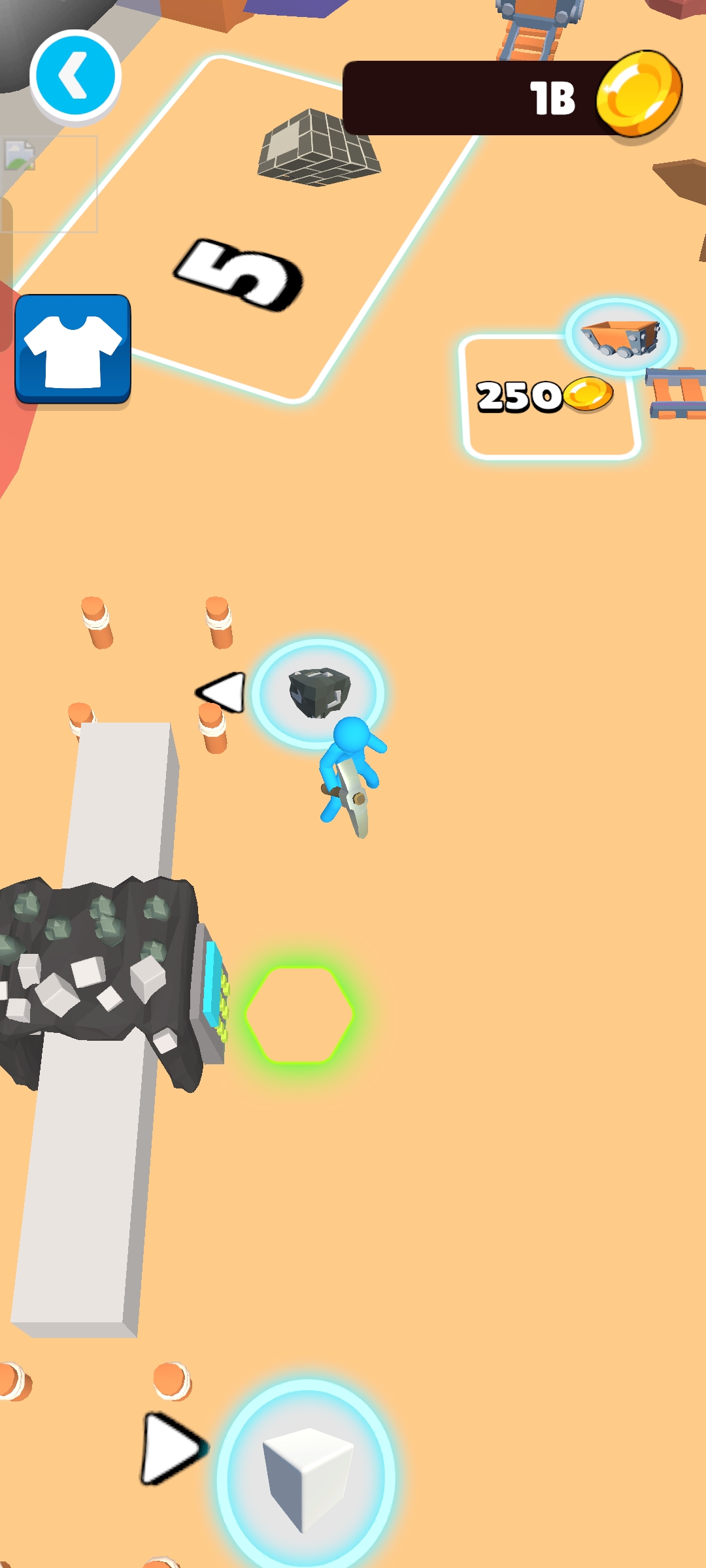Tap the blue back arrow button
The height and width of the screenshot is (1568, 706).
point(75,76)
